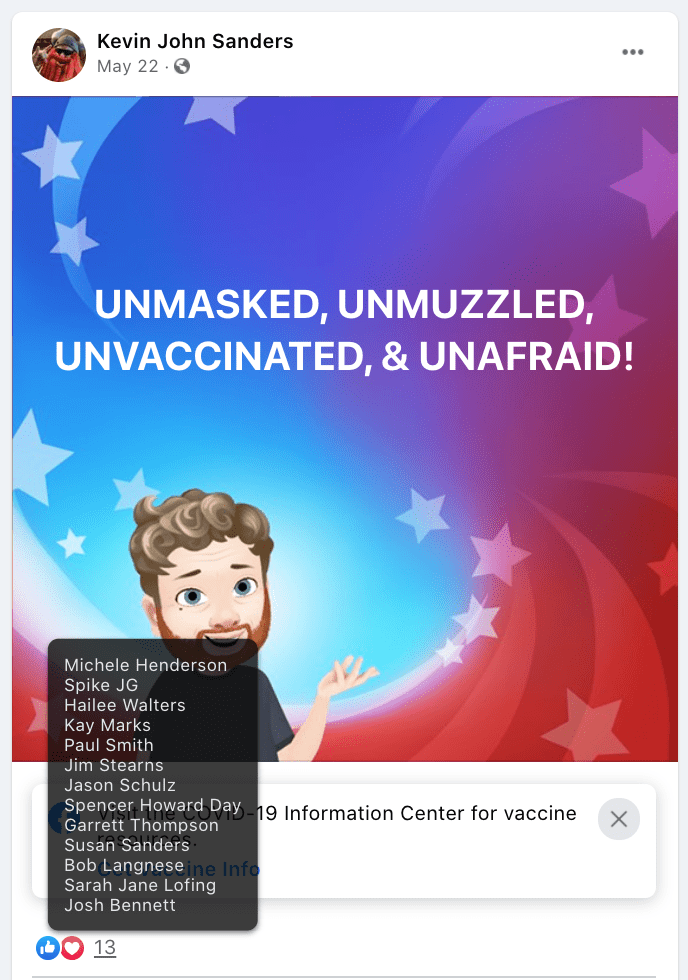688x980 pixels.
Task: Open Kevin John Sanders' profile name
Action: tap(195, 41)
